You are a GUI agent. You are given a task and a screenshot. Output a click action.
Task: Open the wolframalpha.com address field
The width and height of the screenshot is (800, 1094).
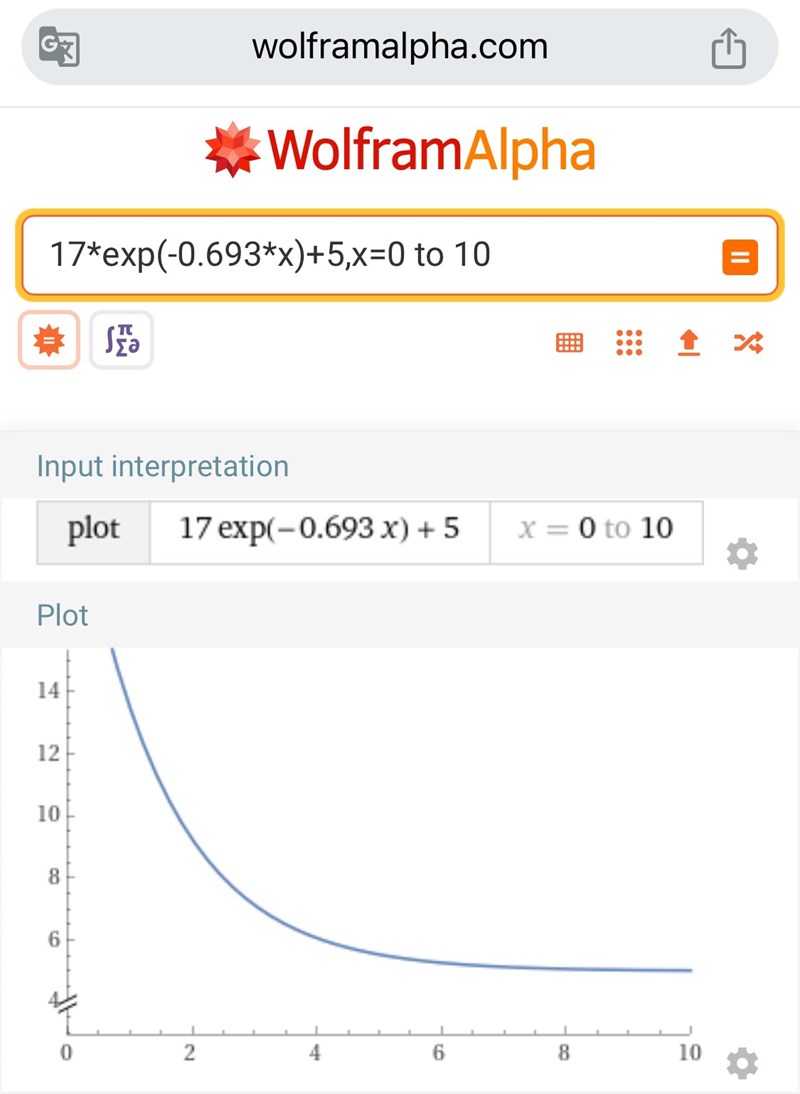coord(400,46)
